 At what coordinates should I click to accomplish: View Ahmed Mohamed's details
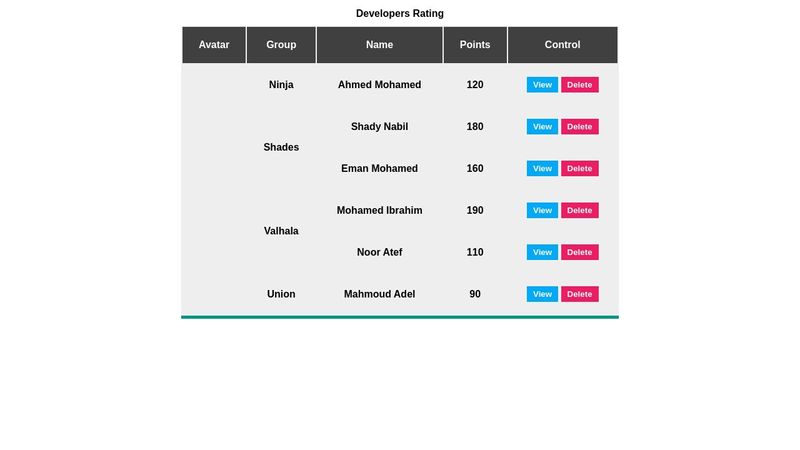(x=542, y=85)
